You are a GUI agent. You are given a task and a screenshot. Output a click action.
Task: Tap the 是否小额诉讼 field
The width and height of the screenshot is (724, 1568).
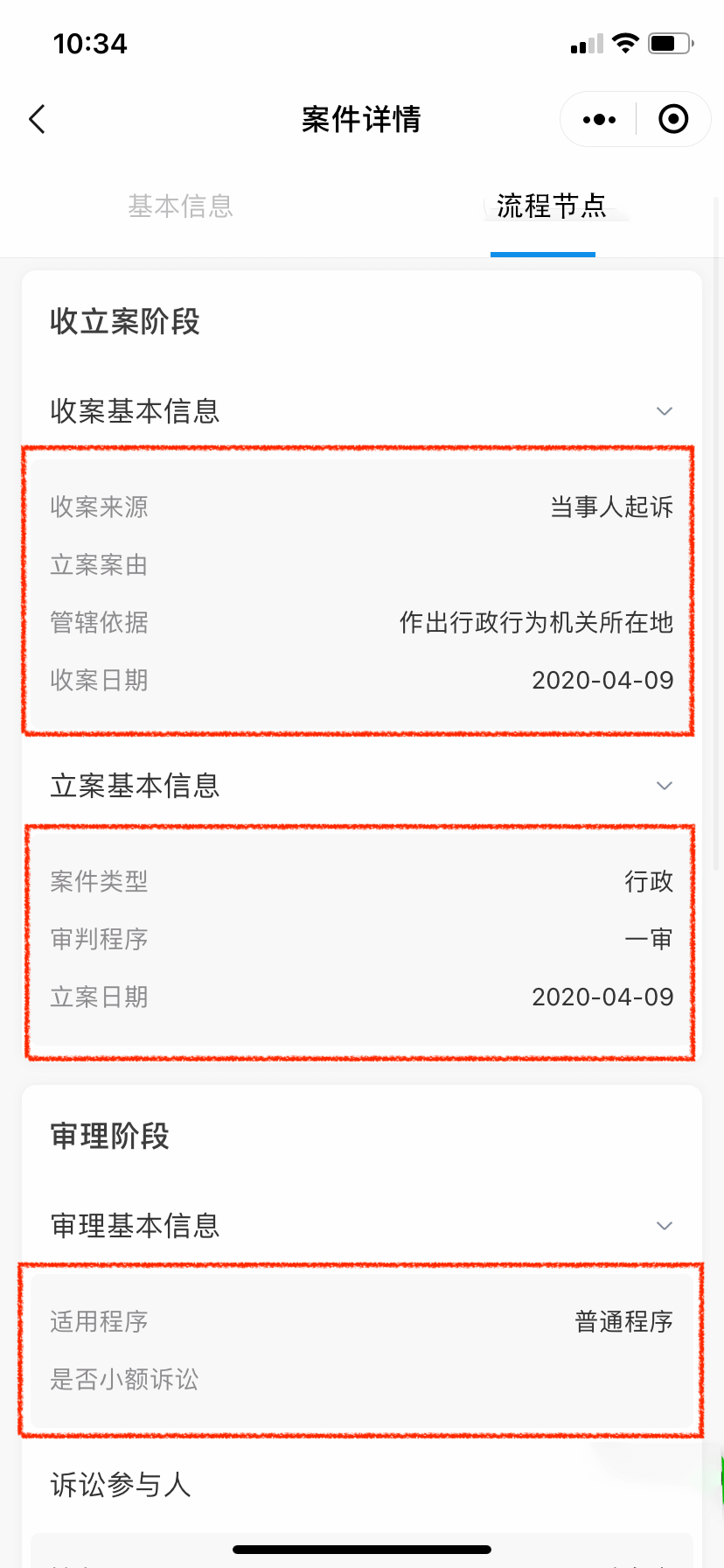tap(124, 1380)
